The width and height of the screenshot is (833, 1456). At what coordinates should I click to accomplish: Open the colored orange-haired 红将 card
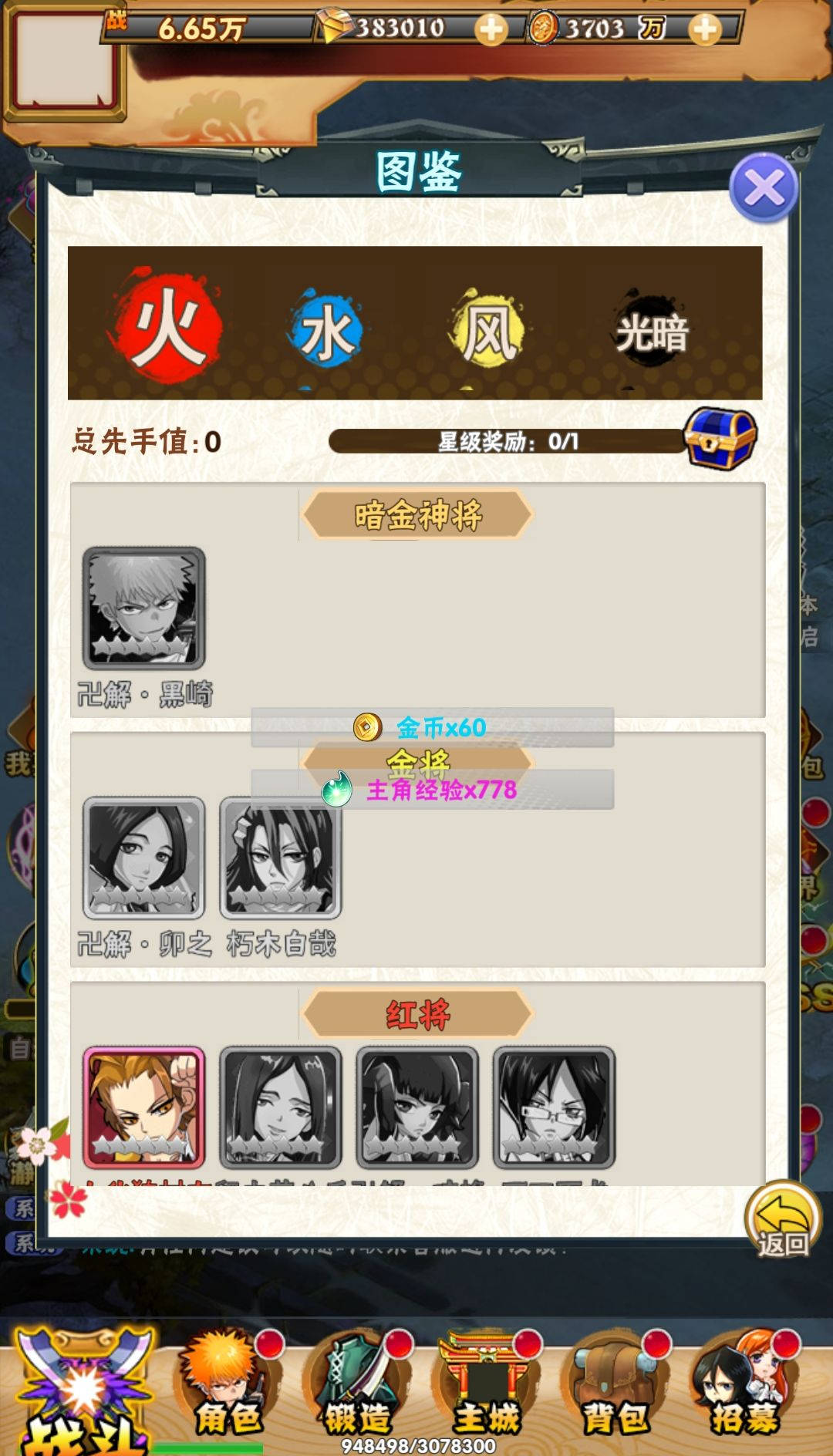(144, 1107)
